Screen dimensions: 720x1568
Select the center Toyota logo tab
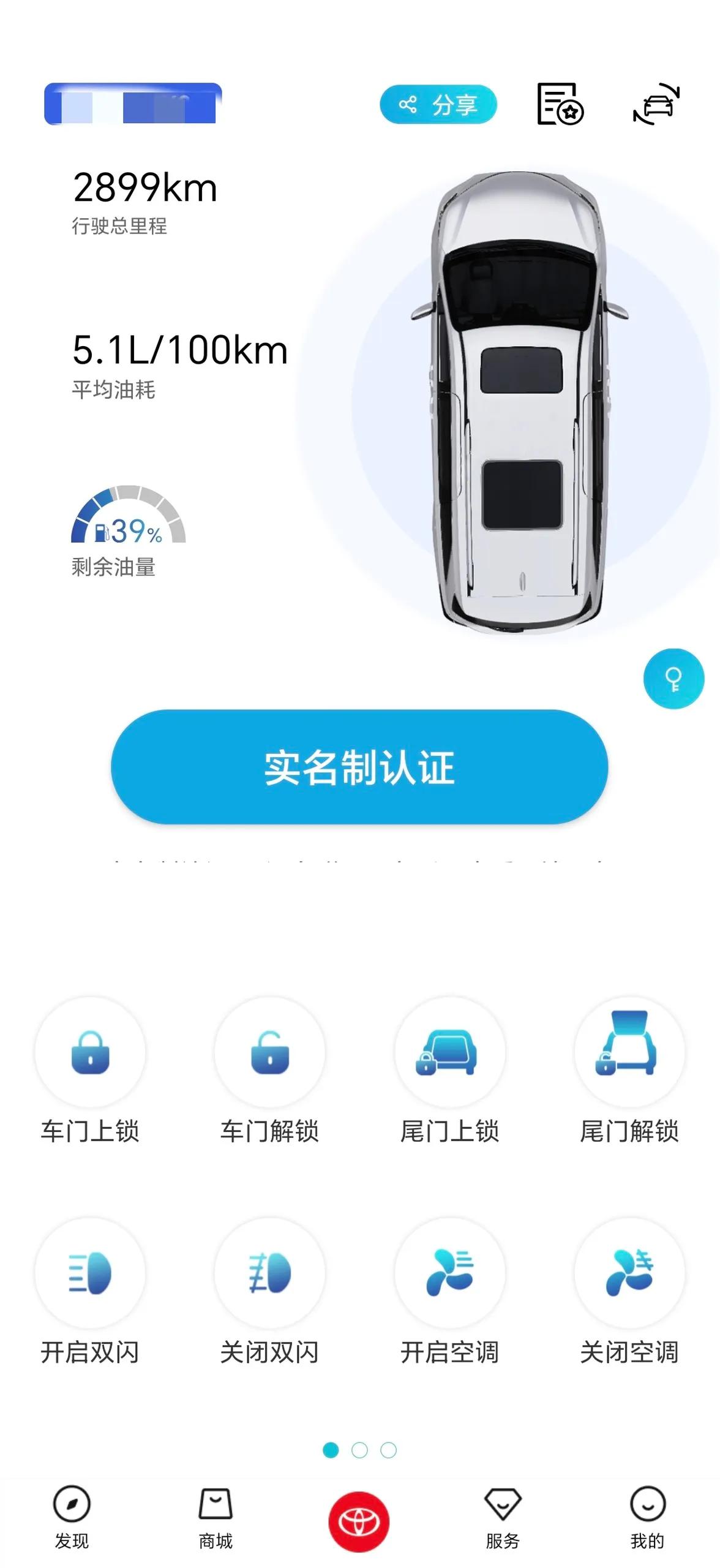click(359, 1522)
